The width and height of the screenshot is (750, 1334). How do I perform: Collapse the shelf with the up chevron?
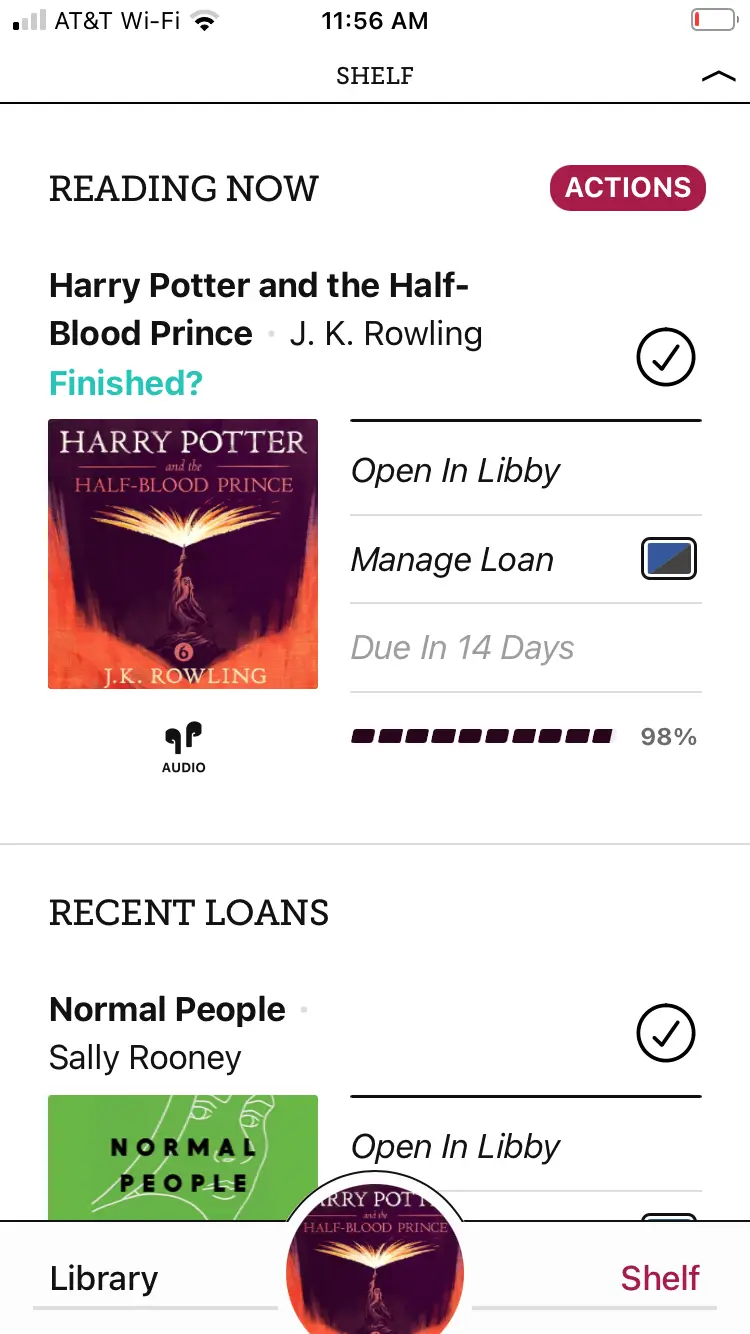click(x=718, y=76)
